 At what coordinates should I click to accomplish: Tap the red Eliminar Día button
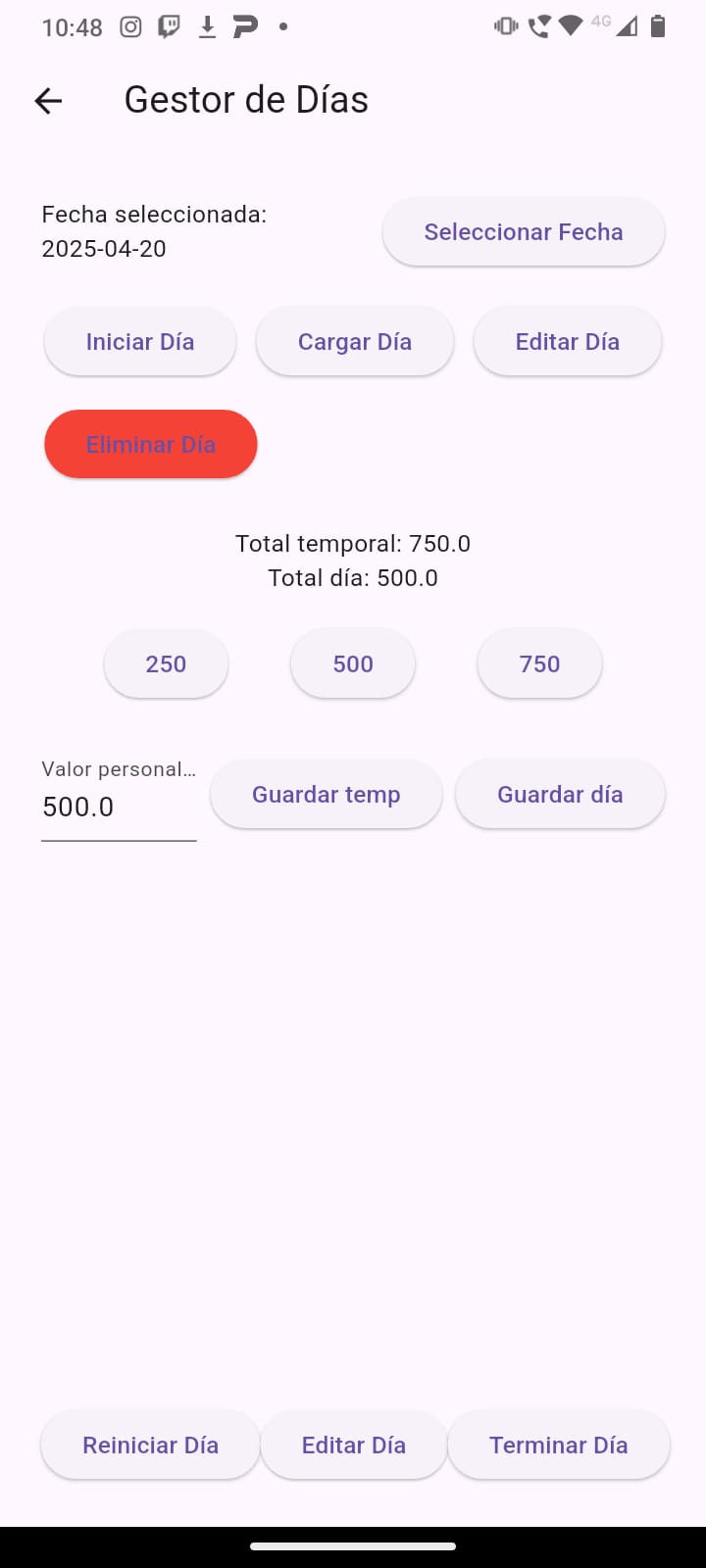coord(151,445)
